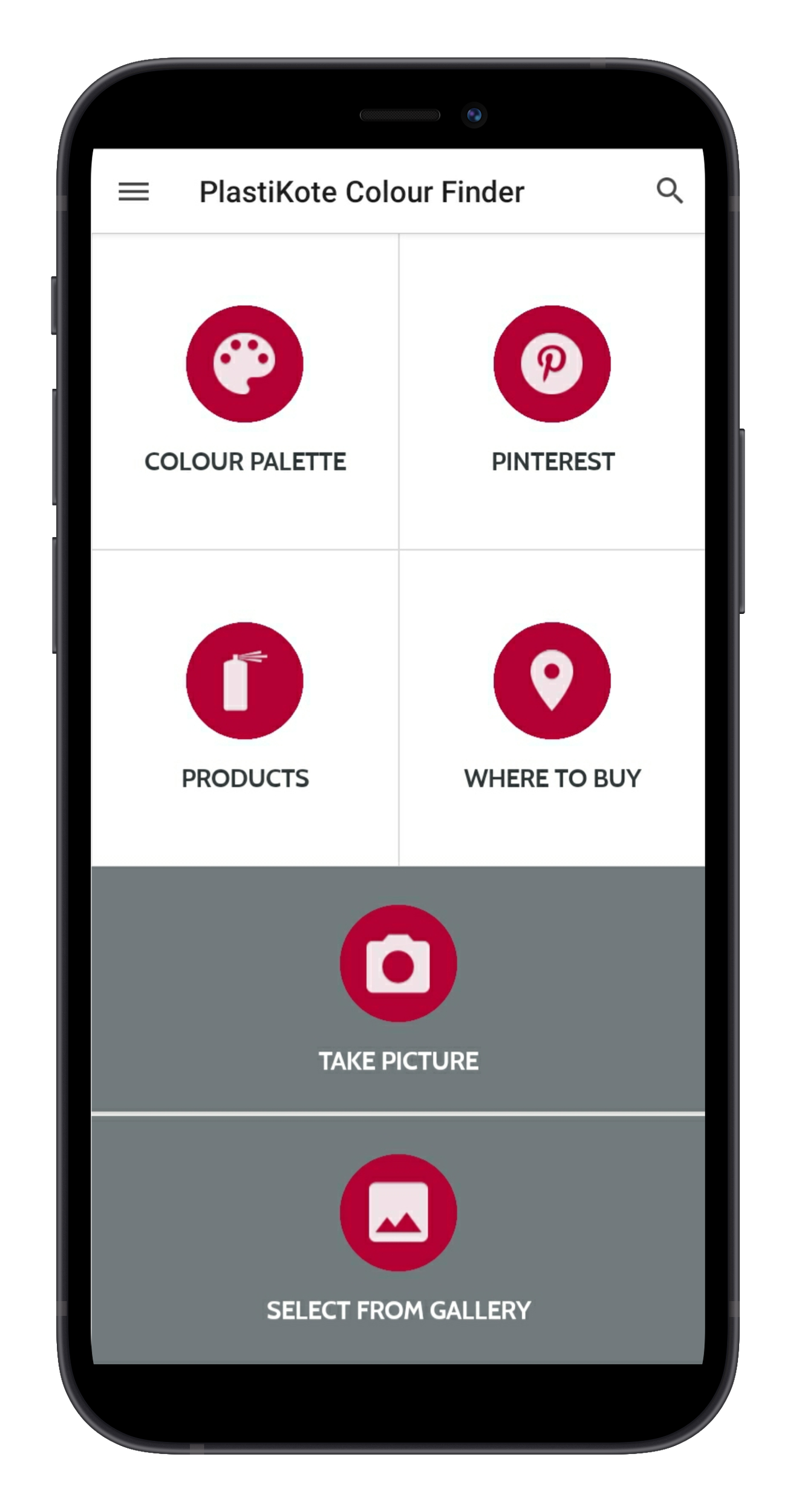Choose Select From Gallery
Viewport: 796px width, 1512px height.
[398, 1236]
